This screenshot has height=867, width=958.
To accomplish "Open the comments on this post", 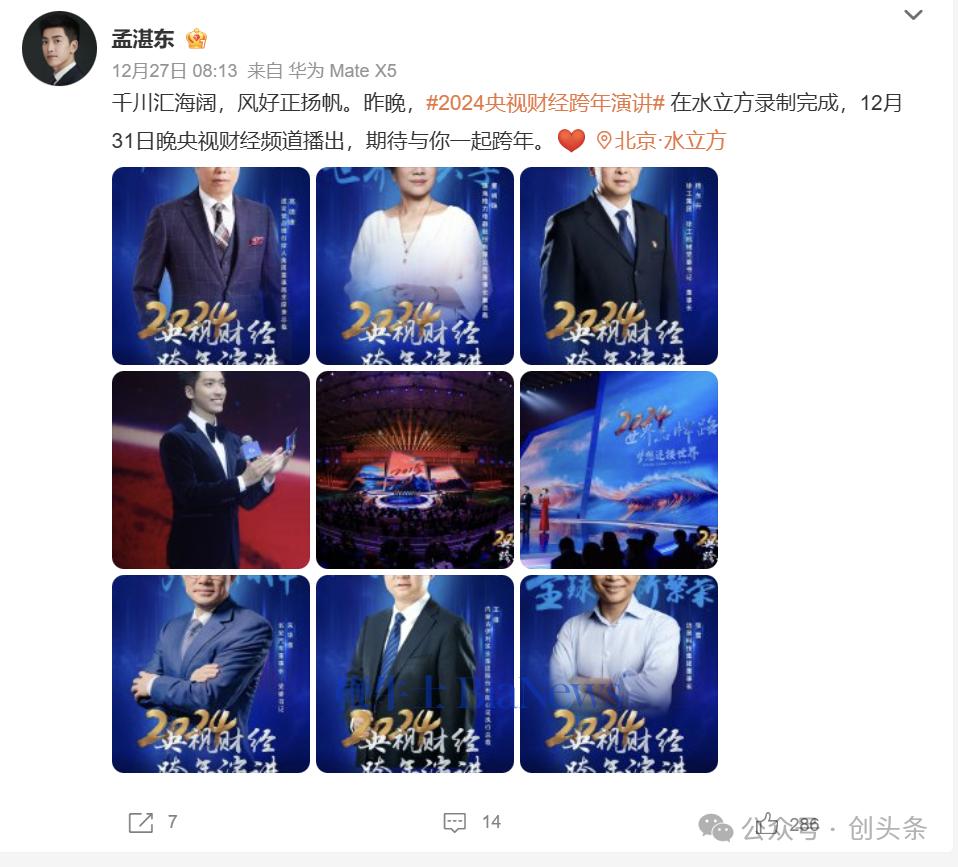I will tap(455, 822).
